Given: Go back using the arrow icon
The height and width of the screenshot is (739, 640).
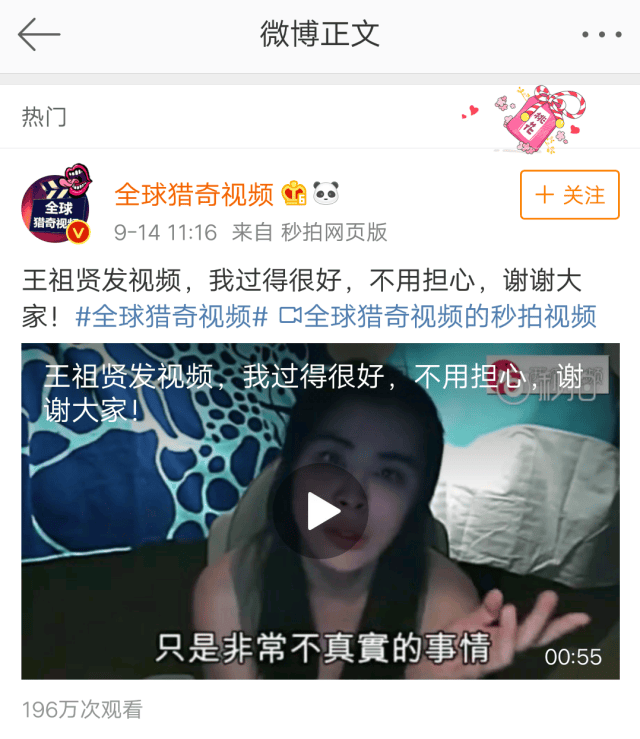Looking at the screenshot, I should (39, 34).
